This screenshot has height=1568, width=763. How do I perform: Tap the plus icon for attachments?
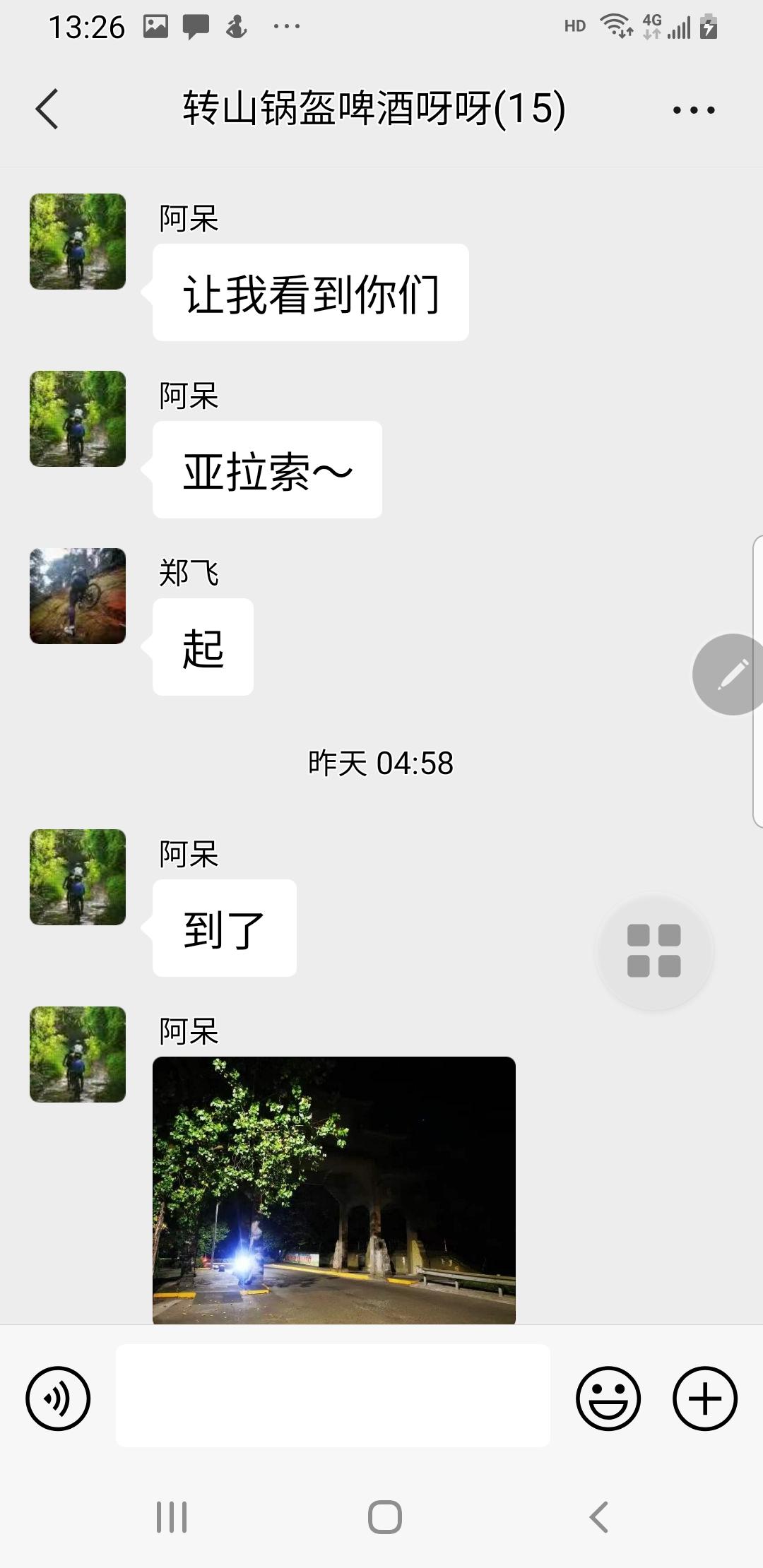tap(704, 1398)
